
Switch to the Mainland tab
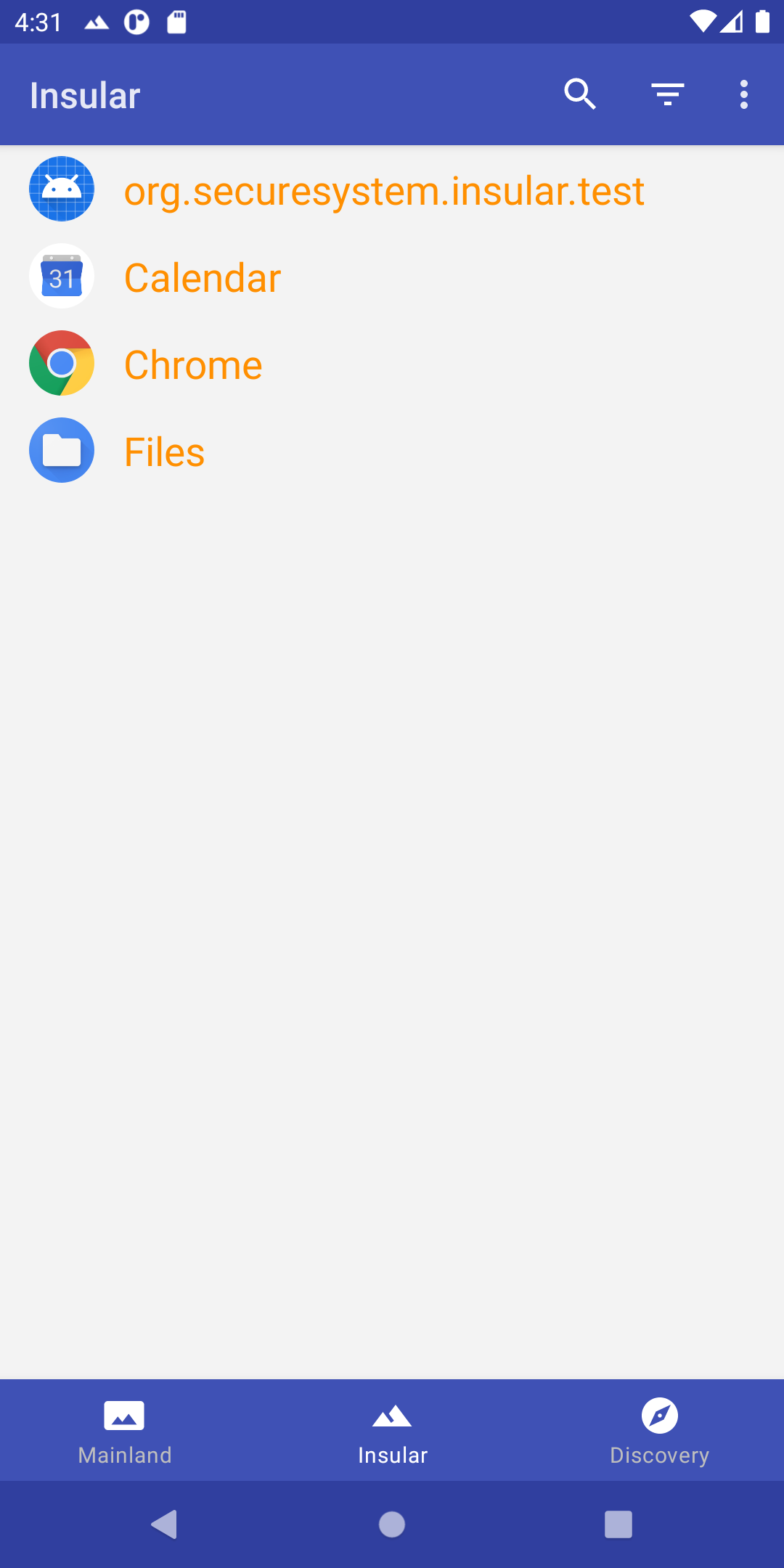point(125,1430)
